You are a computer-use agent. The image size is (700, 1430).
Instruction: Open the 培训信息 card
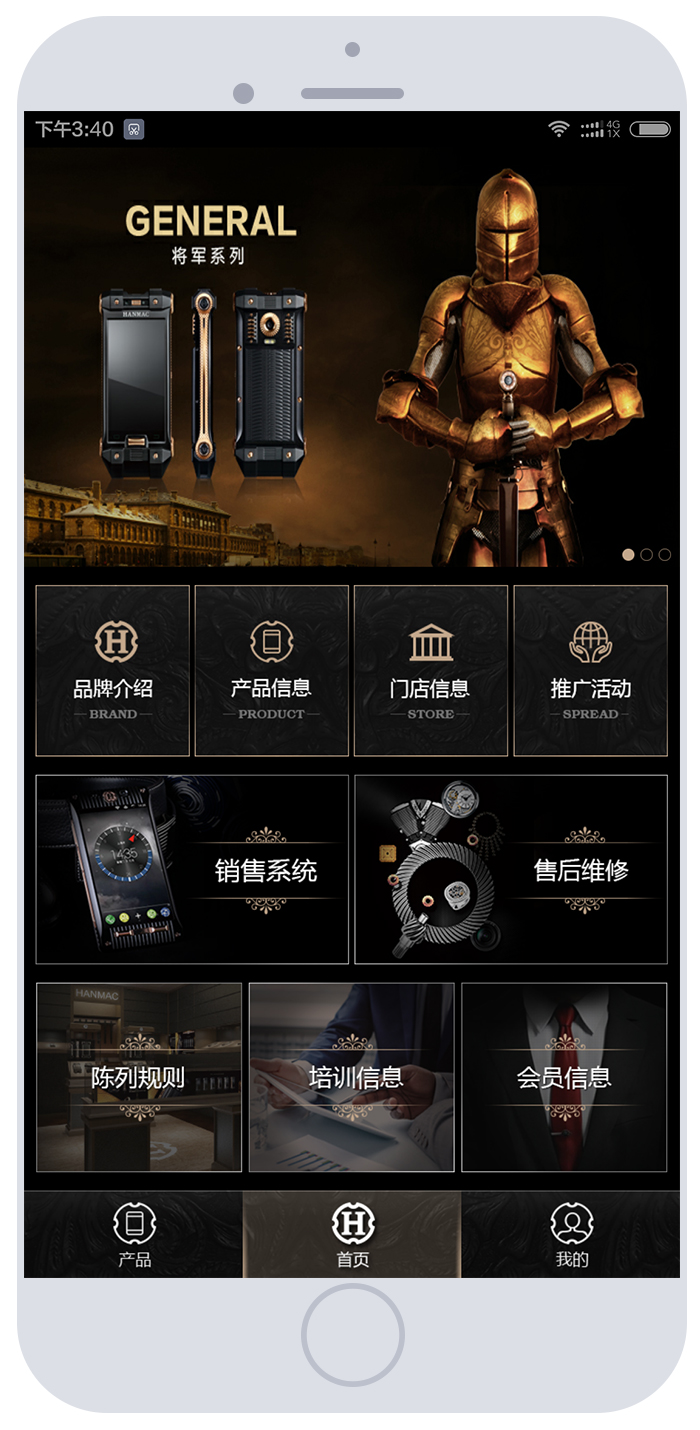point(352,1077)
